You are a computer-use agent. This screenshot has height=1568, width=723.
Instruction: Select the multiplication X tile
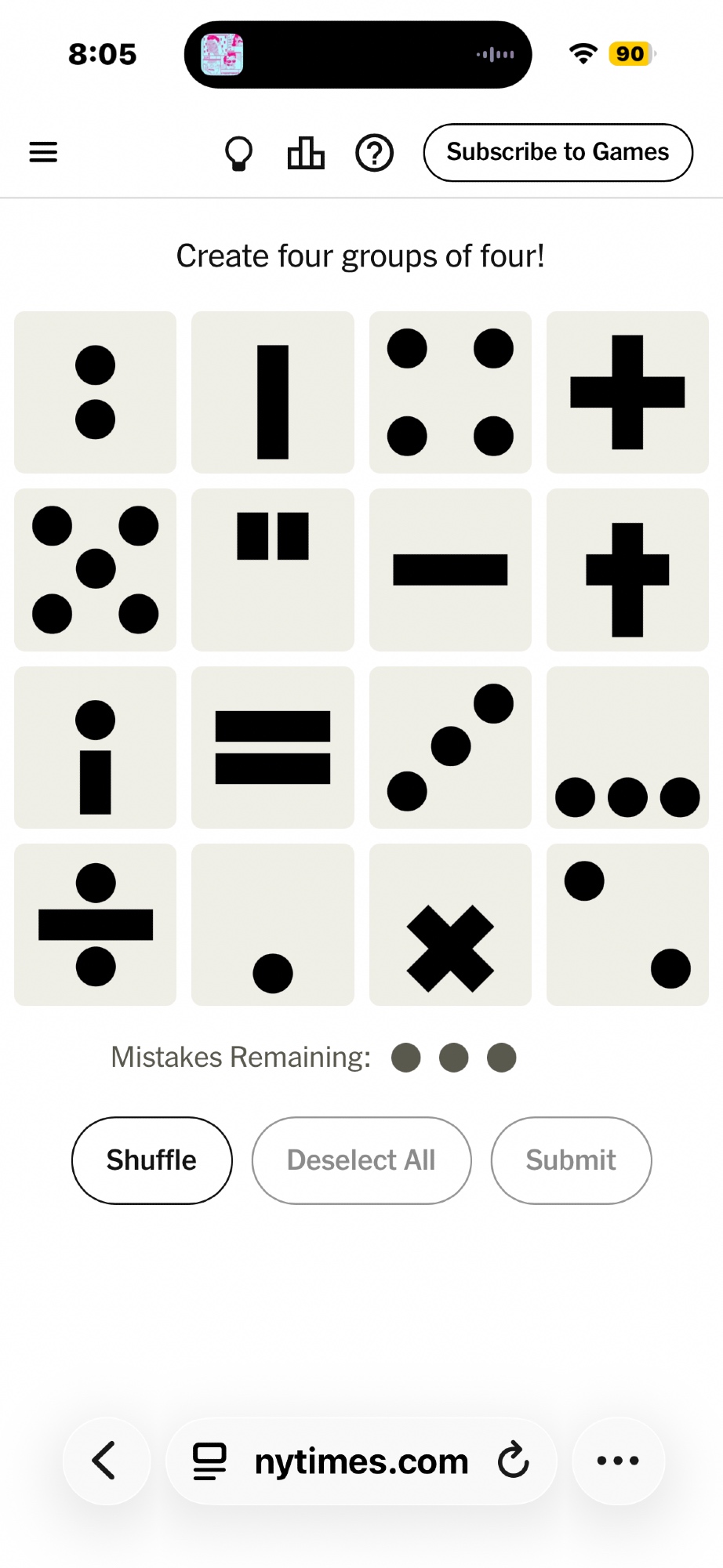[450, 925]
